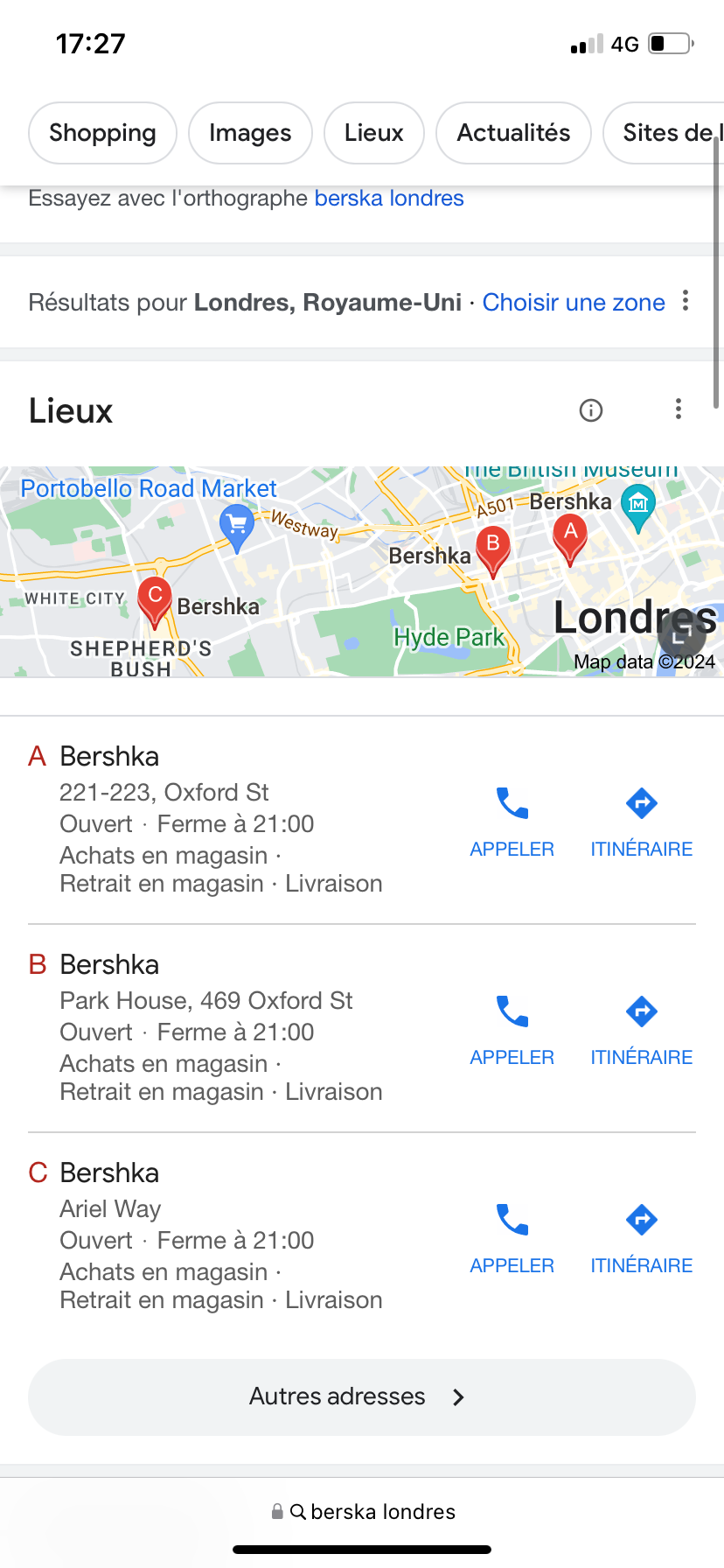Show Autres adresses
724x1568 pixels.
362,1397
